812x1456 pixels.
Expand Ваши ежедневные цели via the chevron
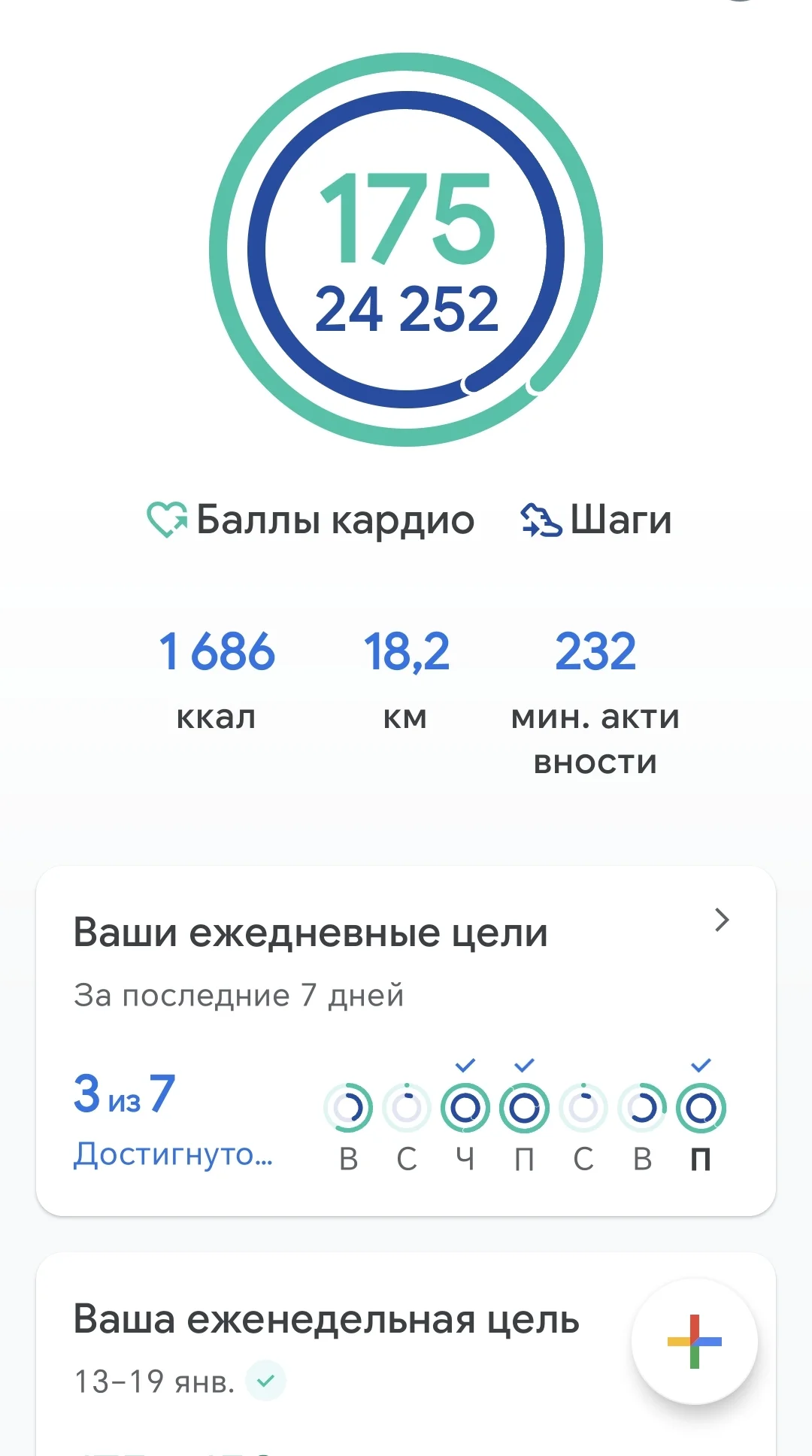coord(723,919)
